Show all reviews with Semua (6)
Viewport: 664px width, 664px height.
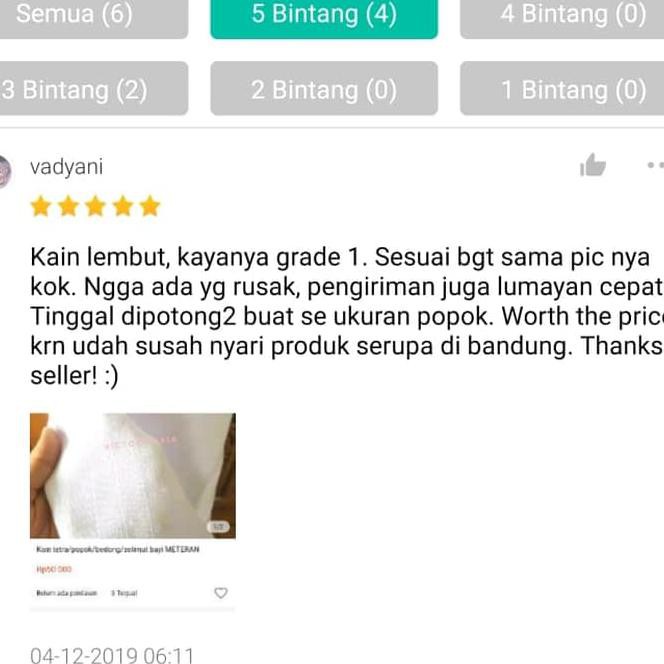90,17
